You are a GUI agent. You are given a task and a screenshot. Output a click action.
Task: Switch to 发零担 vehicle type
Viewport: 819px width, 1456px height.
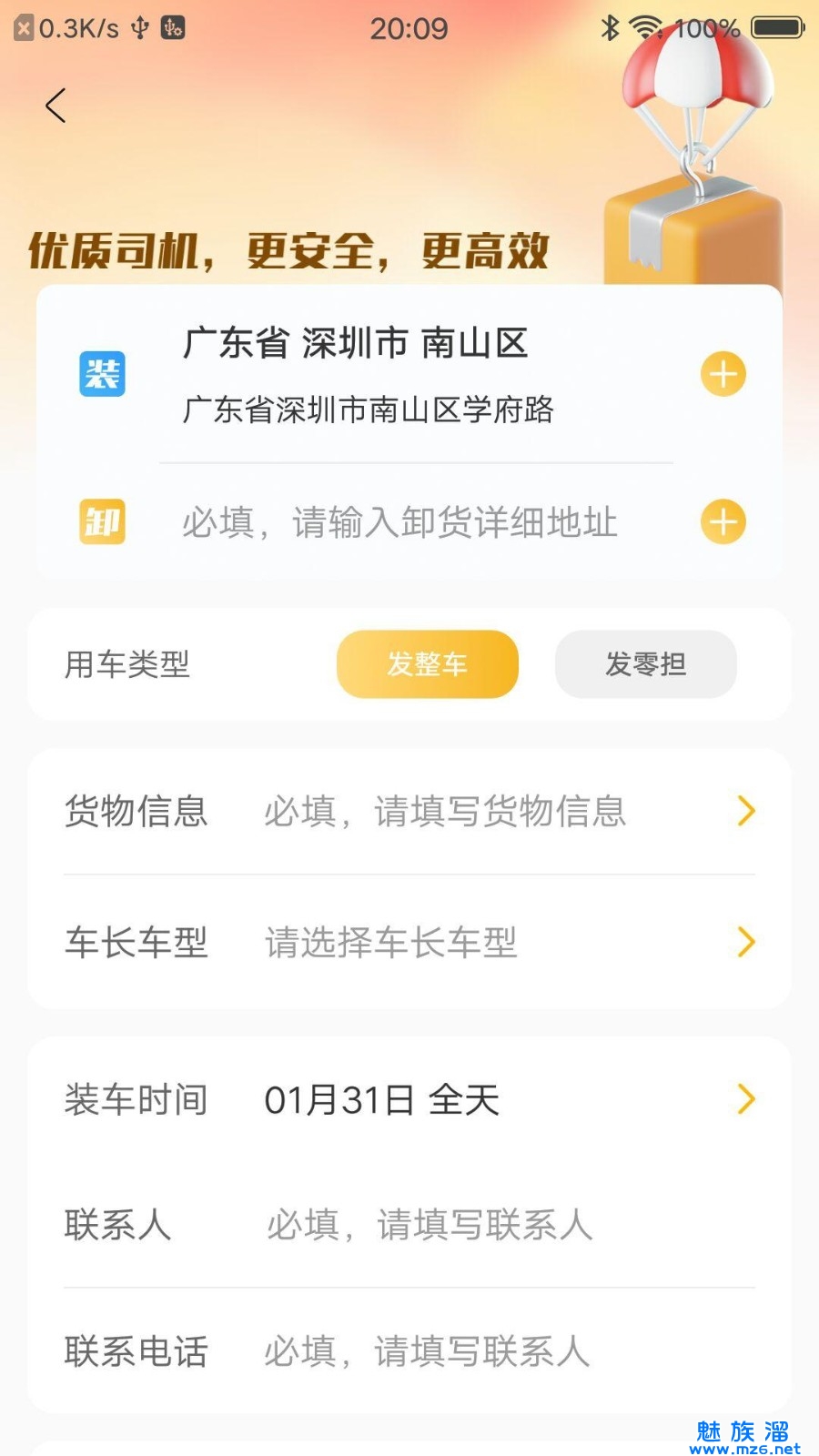(x=646, y=664)
